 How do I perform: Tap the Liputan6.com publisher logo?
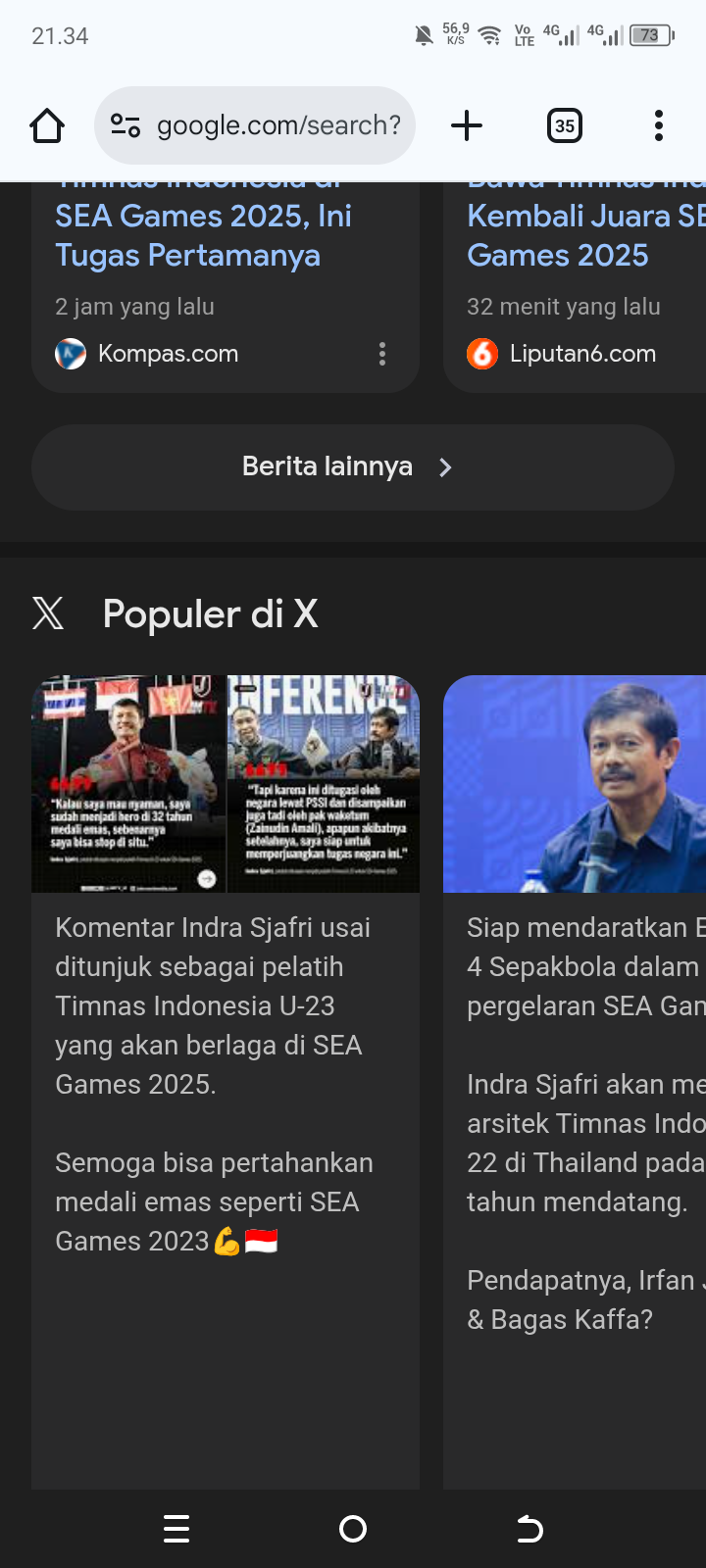pos(482,354)
